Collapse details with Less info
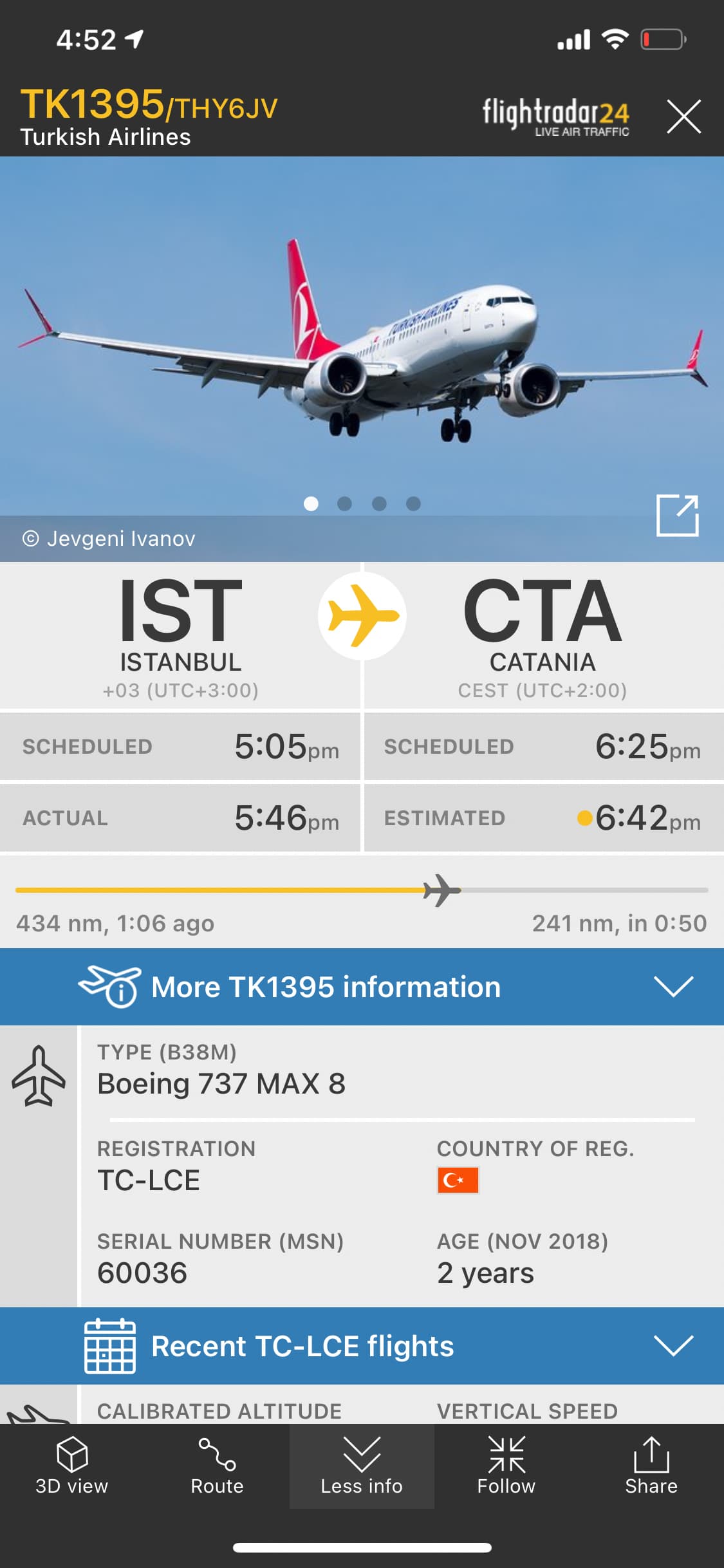Viewport: 724px width, 1568px height. [x=362, y=1466]
